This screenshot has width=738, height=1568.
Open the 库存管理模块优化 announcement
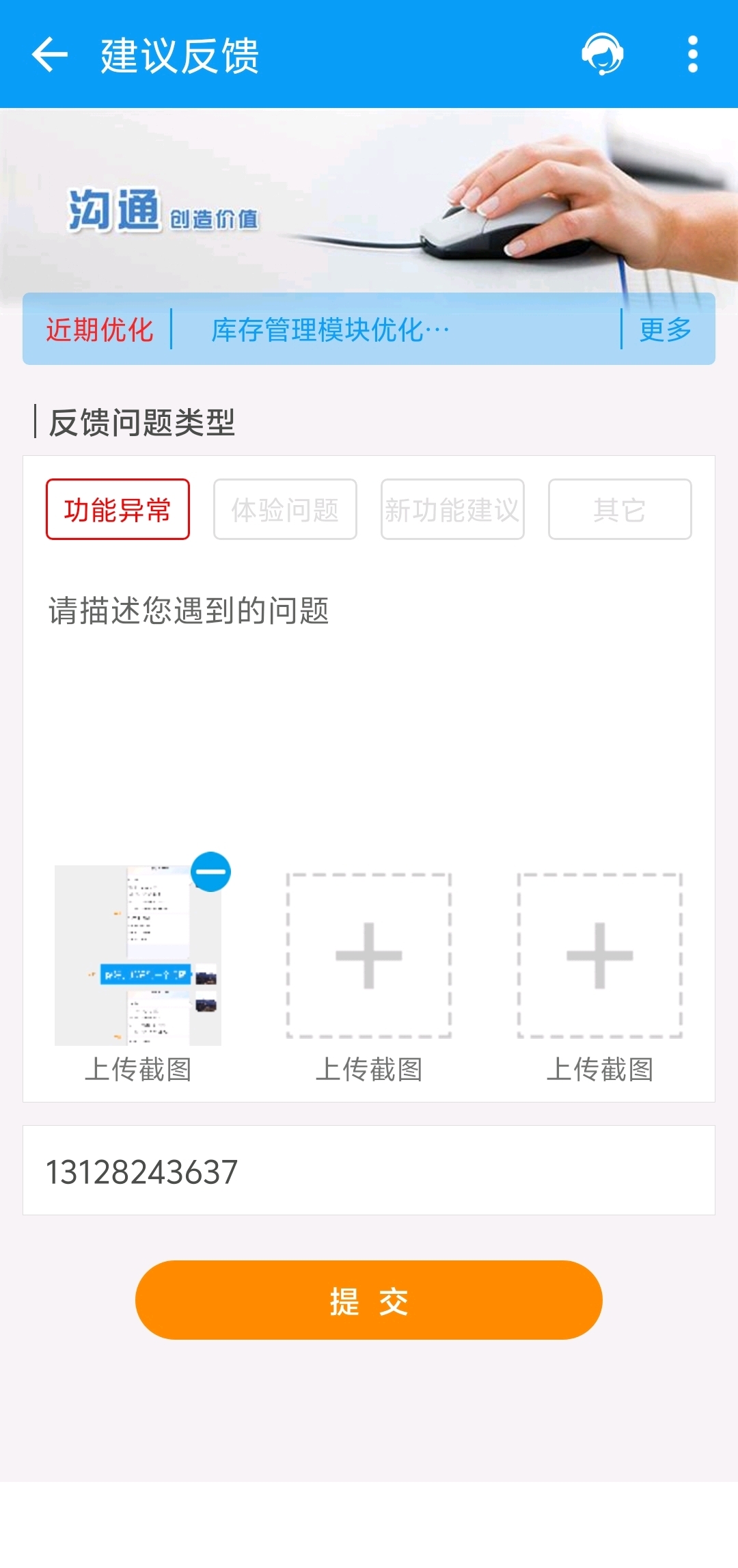330,330
